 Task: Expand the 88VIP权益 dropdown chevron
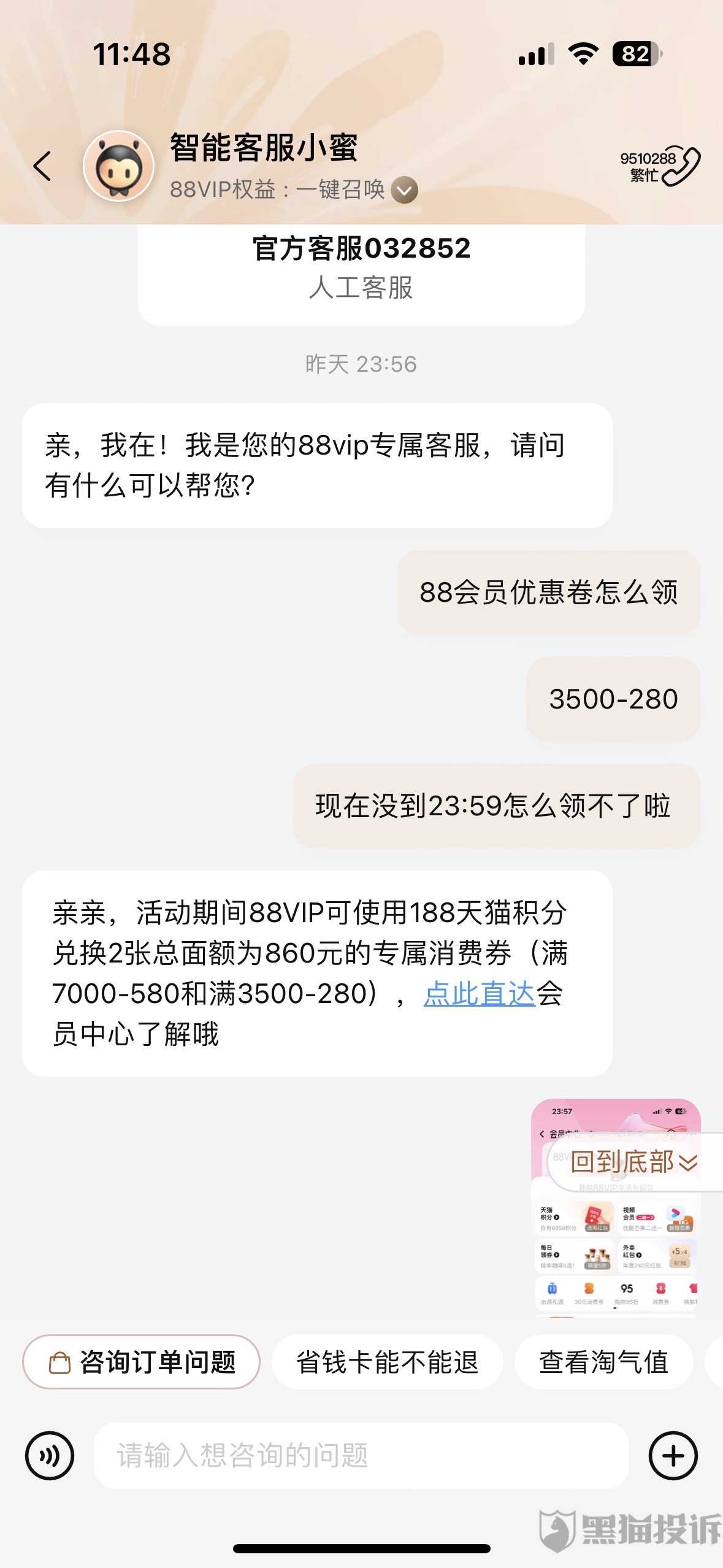tap(405, 190)
